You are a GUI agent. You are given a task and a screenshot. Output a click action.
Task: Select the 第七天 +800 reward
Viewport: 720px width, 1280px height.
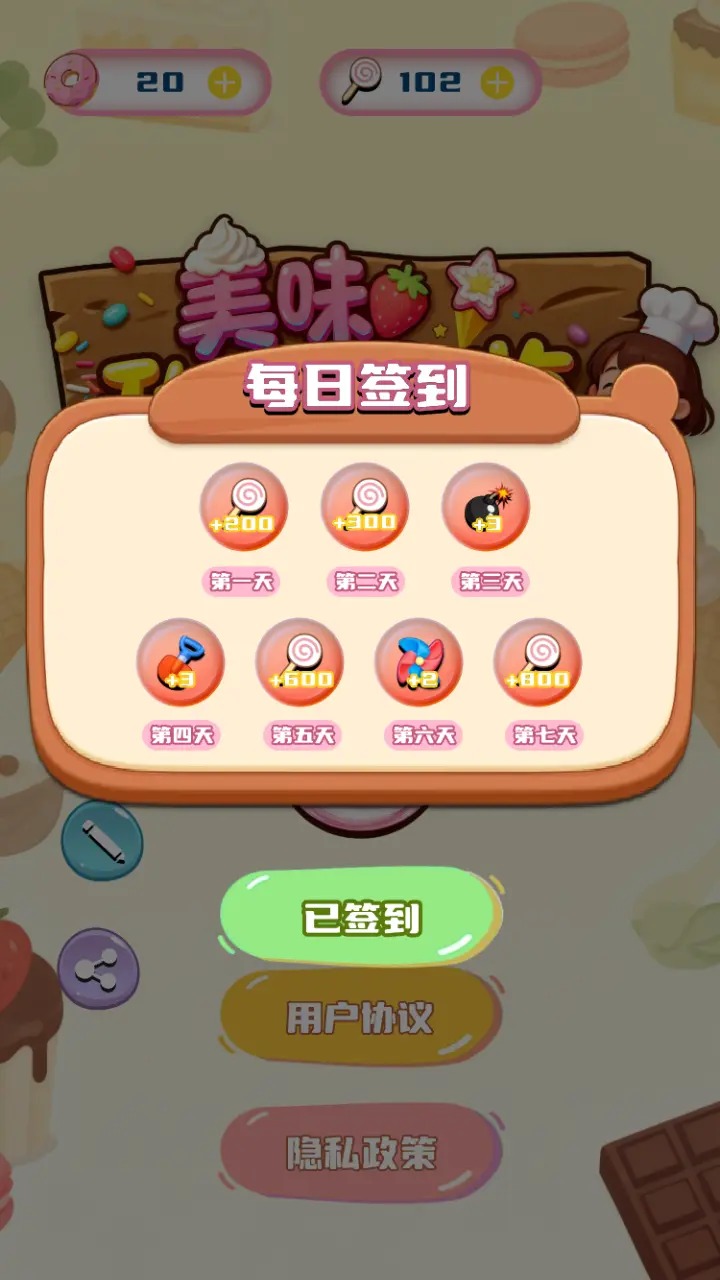538,662
